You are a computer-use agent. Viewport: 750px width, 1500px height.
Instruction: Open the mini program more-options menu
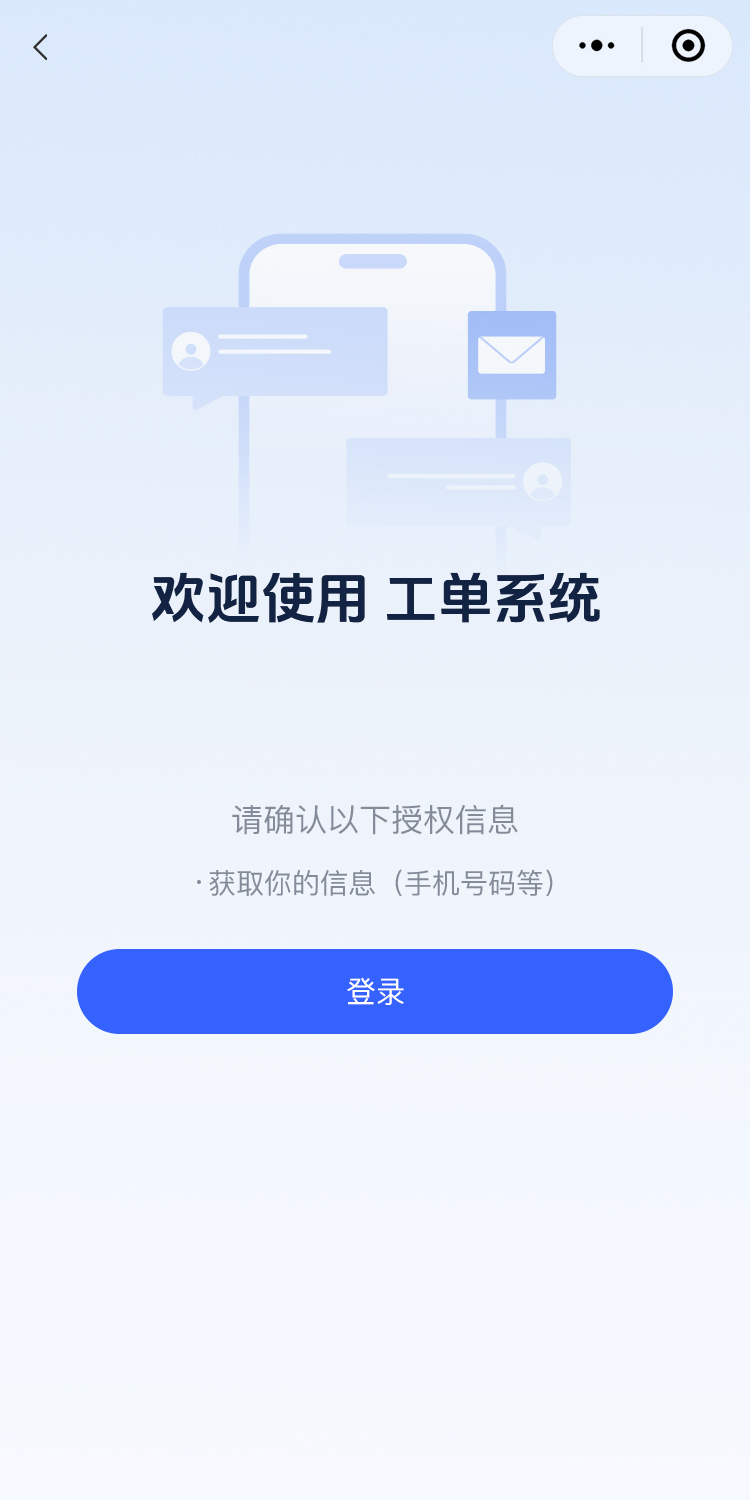coord(597,46)
